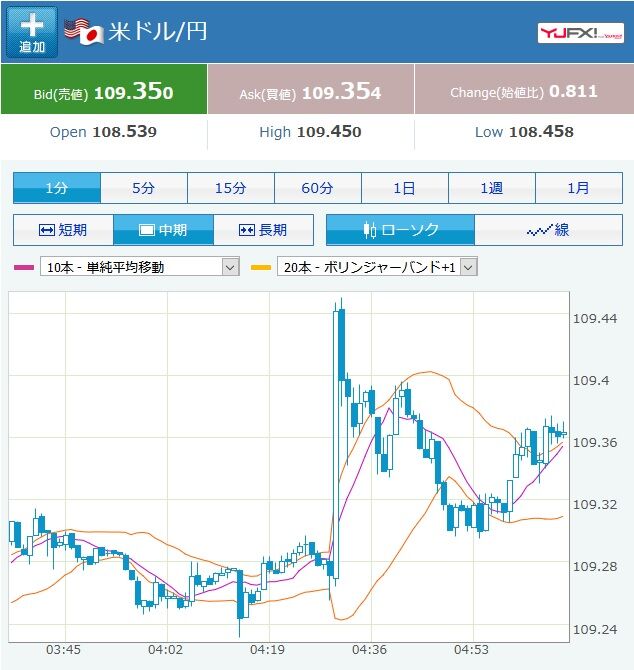Screen dimensions: 634x670
Task: Open the 20本 ボリンジャーバンド indicator dropdown
Action: pos(378,267)
